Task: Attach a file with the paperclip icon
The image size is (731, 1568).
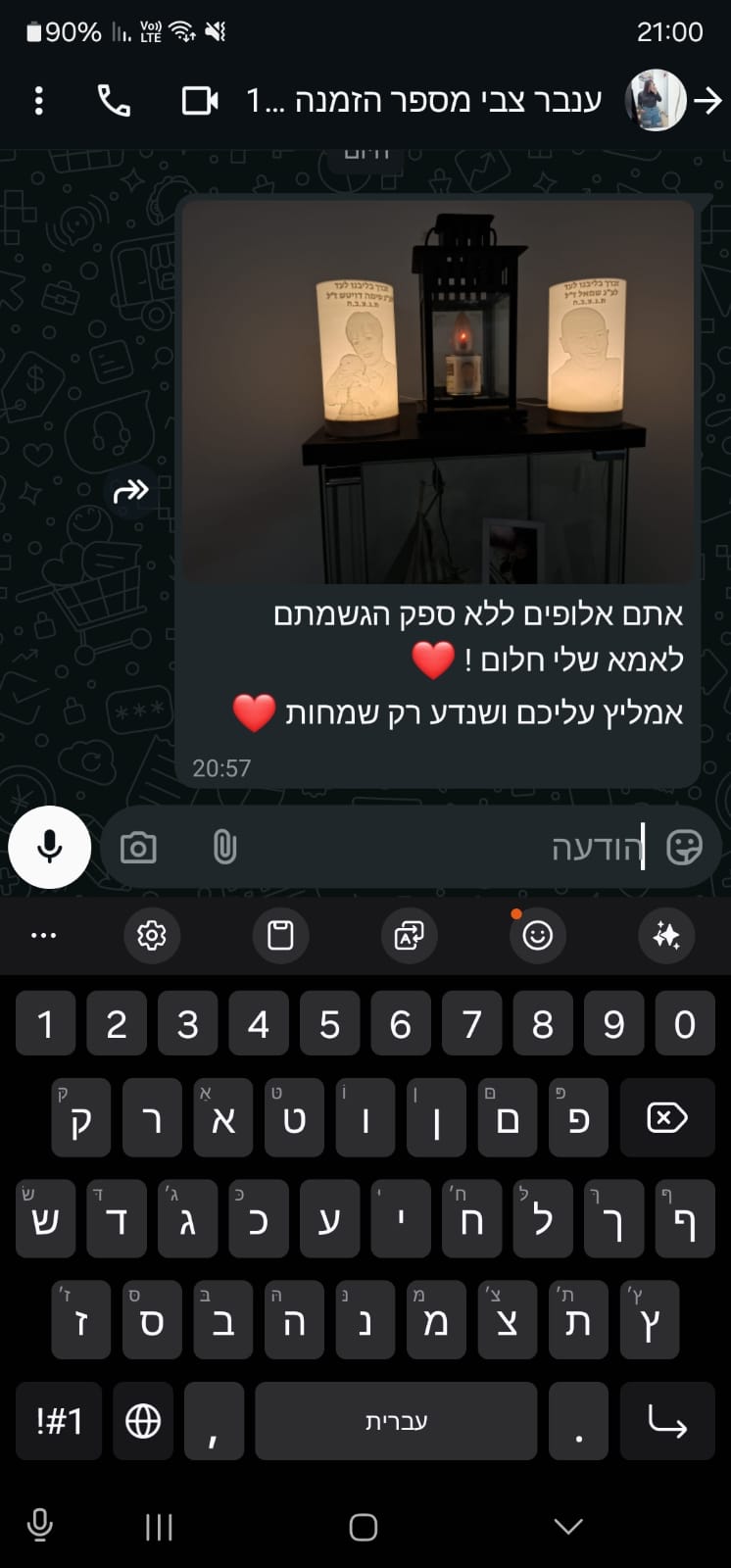Action: [x=224, y=848]
